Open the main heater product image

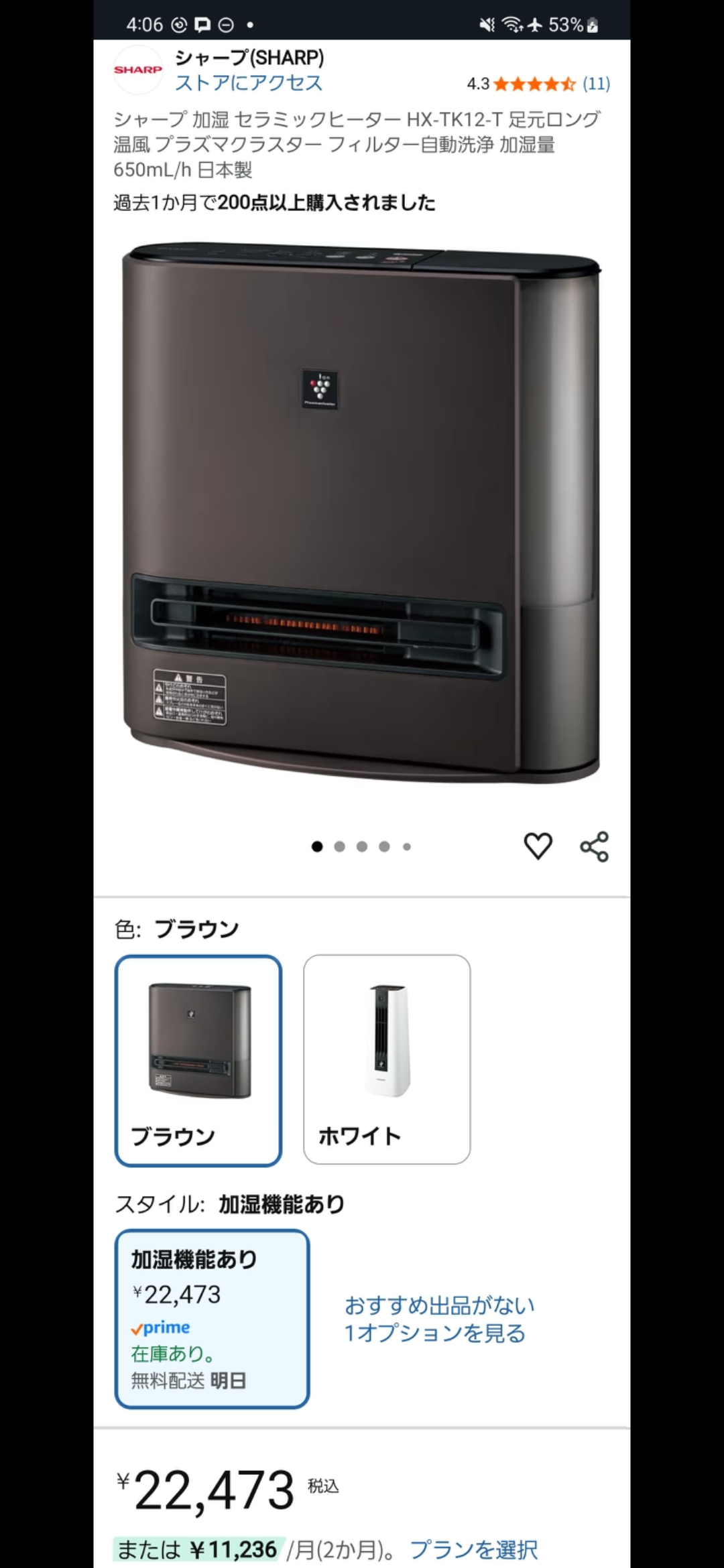pyautogui.click(x=362, y=513)
